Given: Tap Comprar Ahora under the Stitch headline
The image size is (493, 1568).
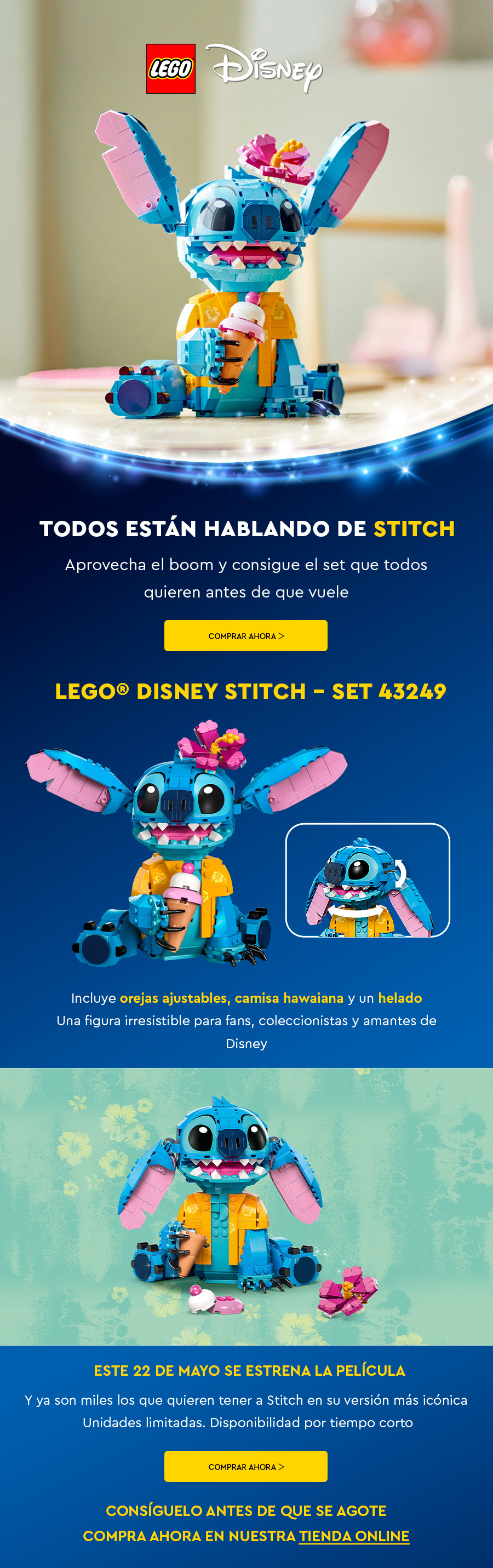Looking at the screenshot, I should tap(246, 635).
